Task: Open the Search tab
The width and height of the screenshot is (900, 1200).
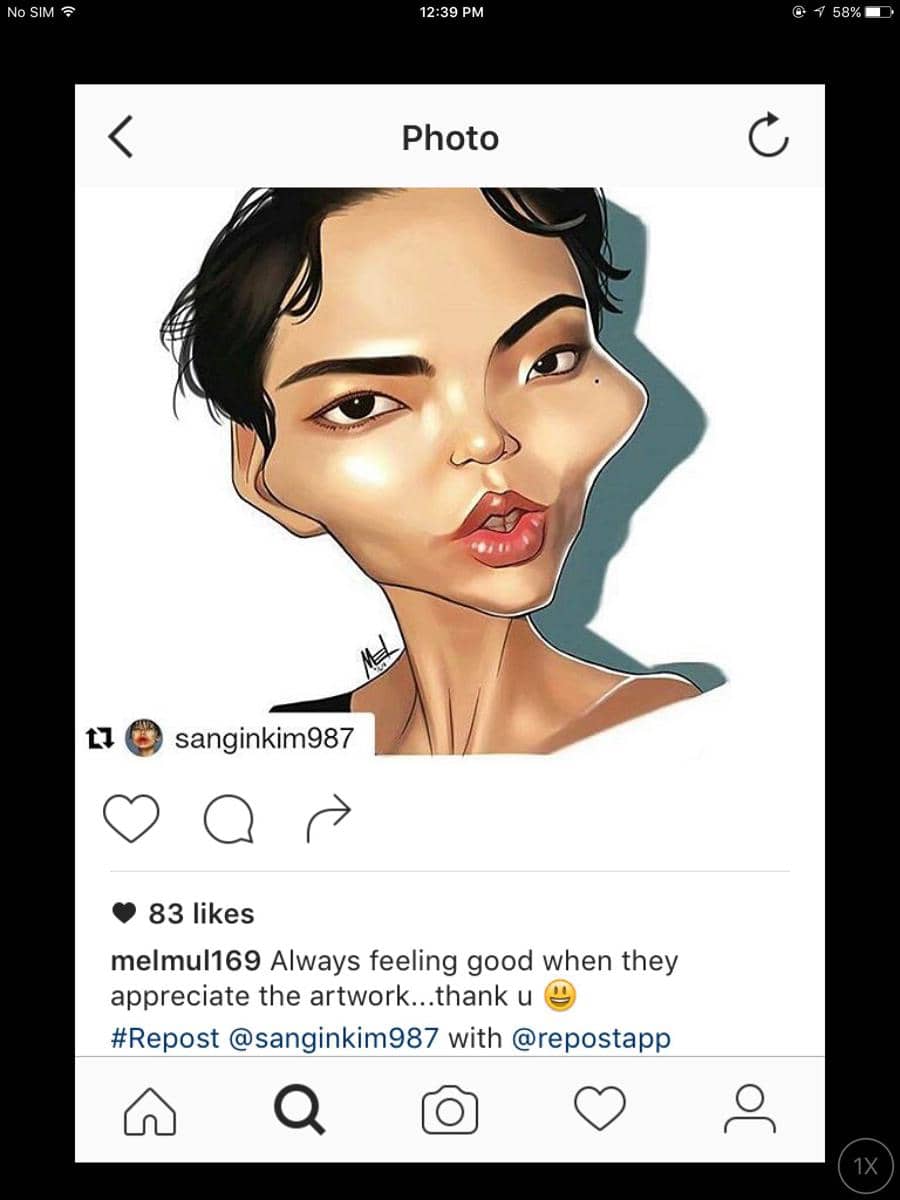Action: [300, 1110]
